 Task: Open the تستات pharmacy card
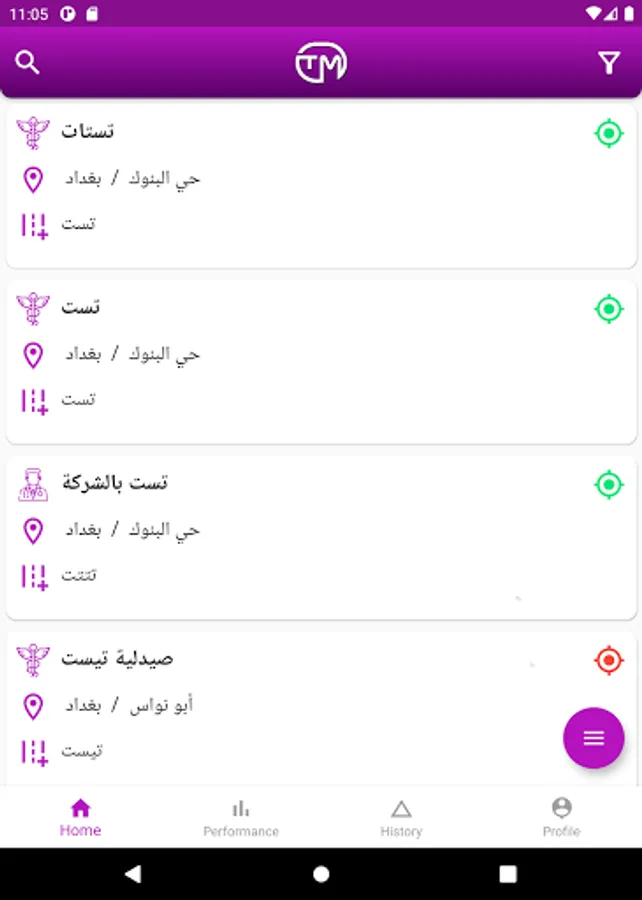pos(300,185)
